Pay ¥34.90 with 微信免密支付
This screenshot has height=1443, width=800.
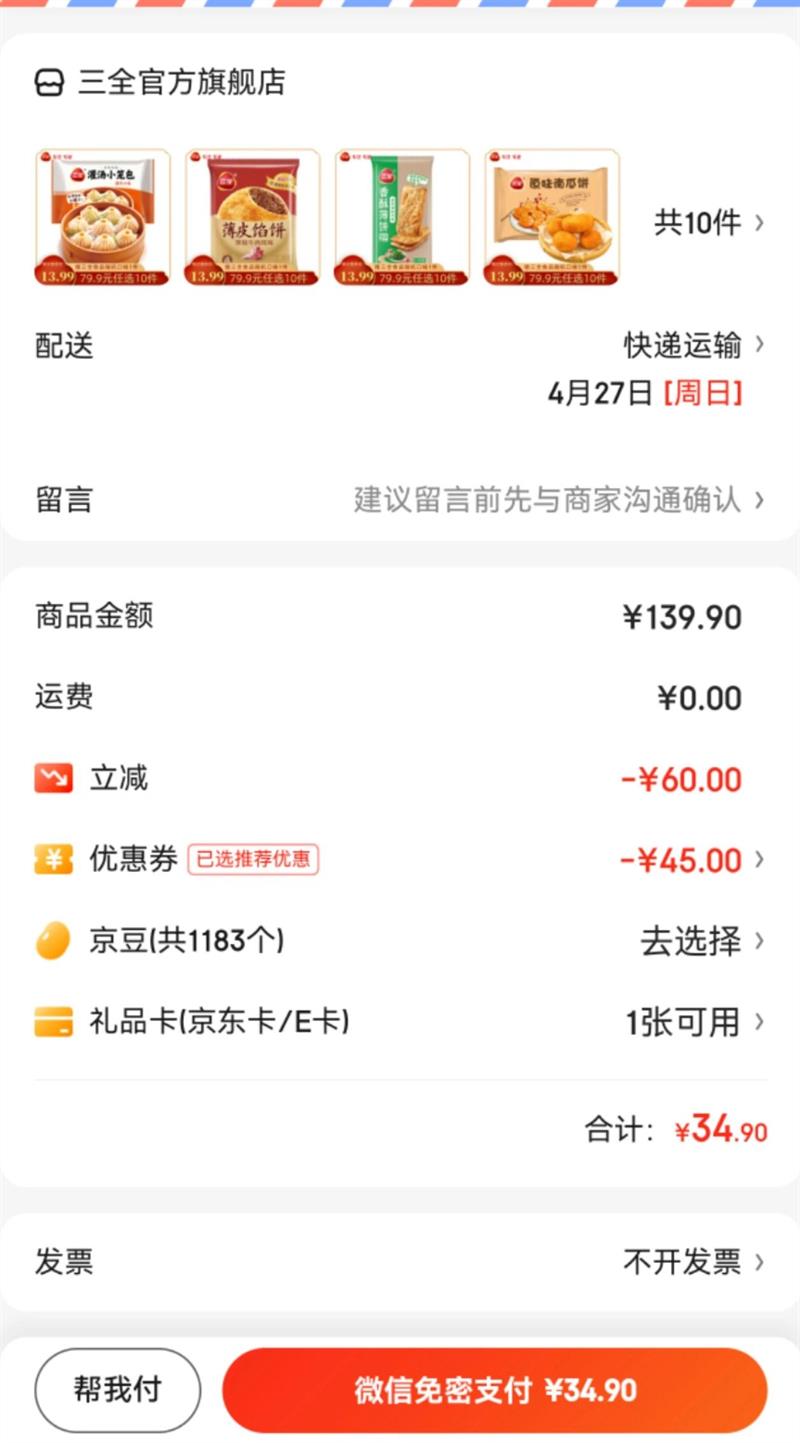click(x=495, y=1390)
